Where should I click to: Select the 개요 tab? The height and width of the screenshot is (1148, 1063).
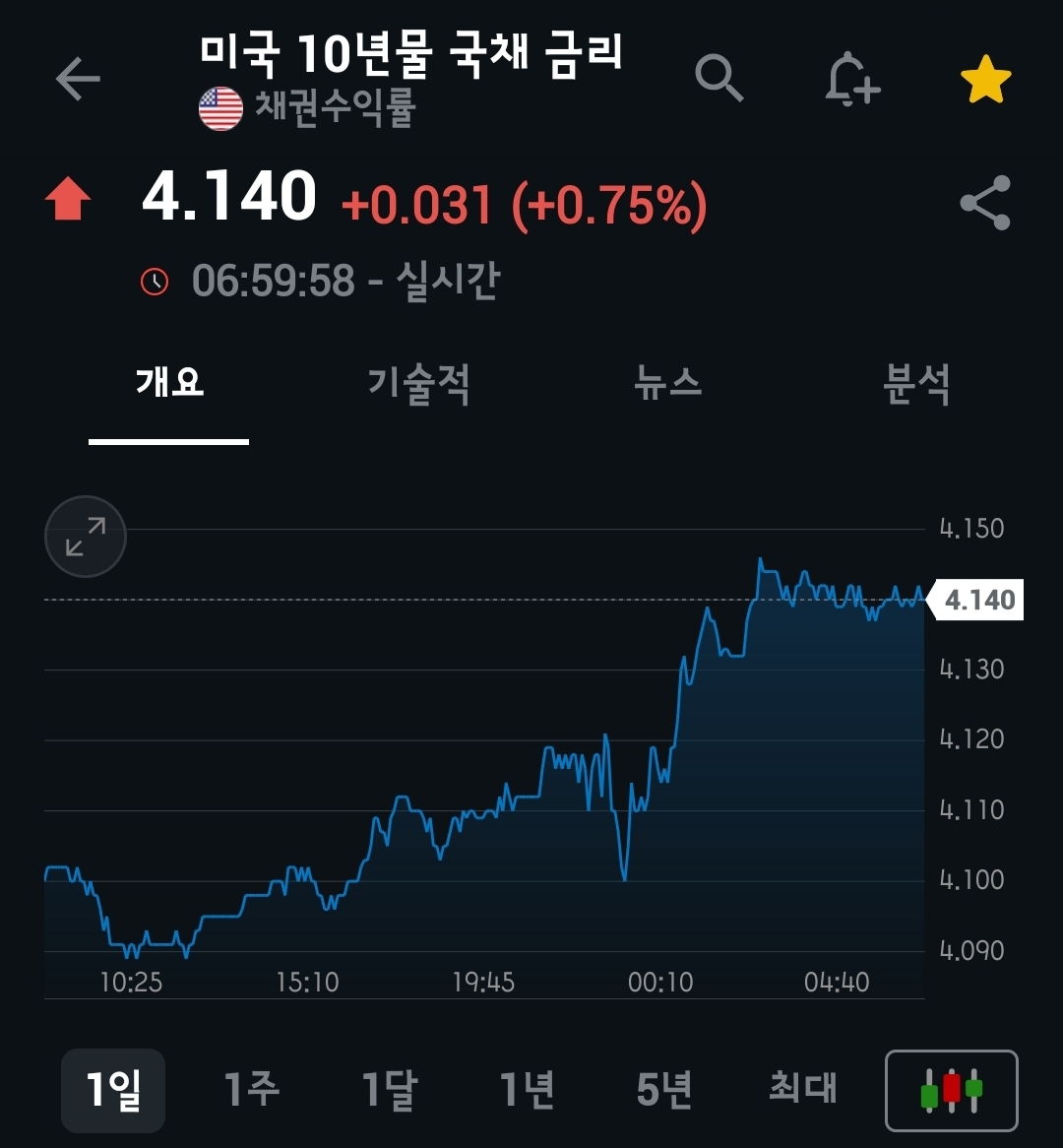coord(169,383)
